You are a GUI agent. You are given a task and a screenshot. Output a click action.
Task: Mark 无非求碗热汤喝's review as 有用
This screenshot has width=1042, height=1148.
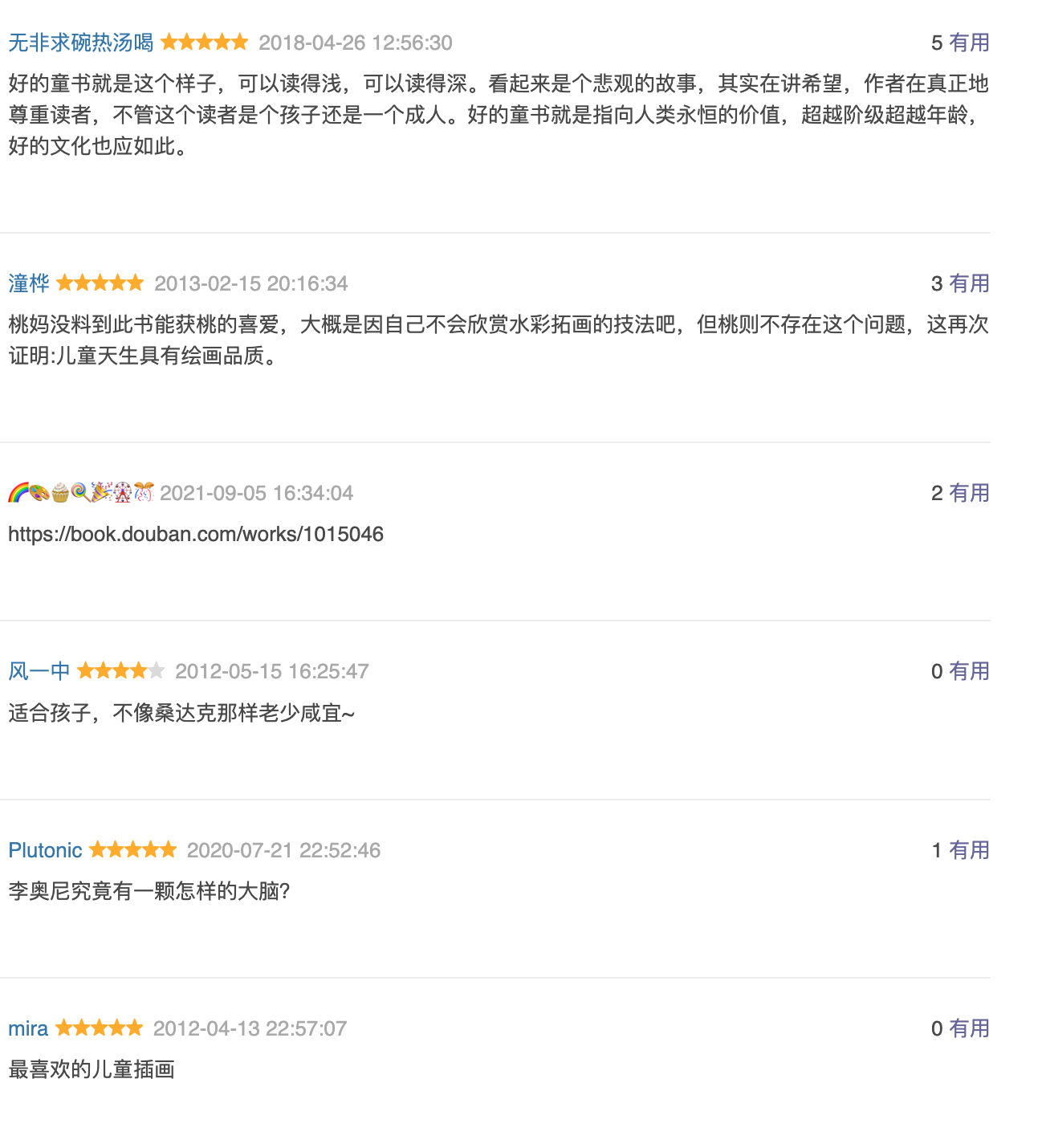969,43
